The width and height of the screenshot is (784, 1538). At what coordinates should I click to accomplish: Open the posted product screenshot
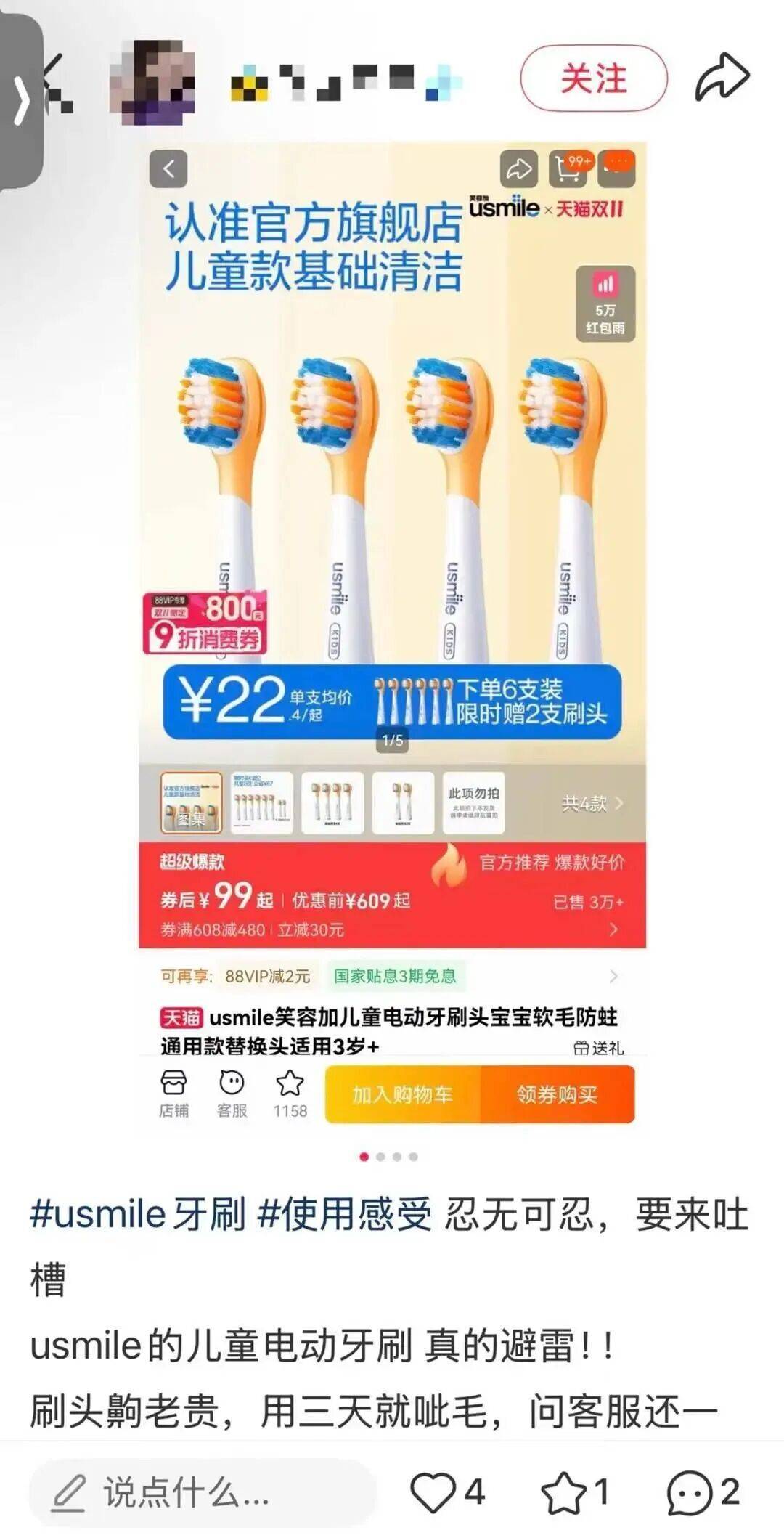point(392,632)
